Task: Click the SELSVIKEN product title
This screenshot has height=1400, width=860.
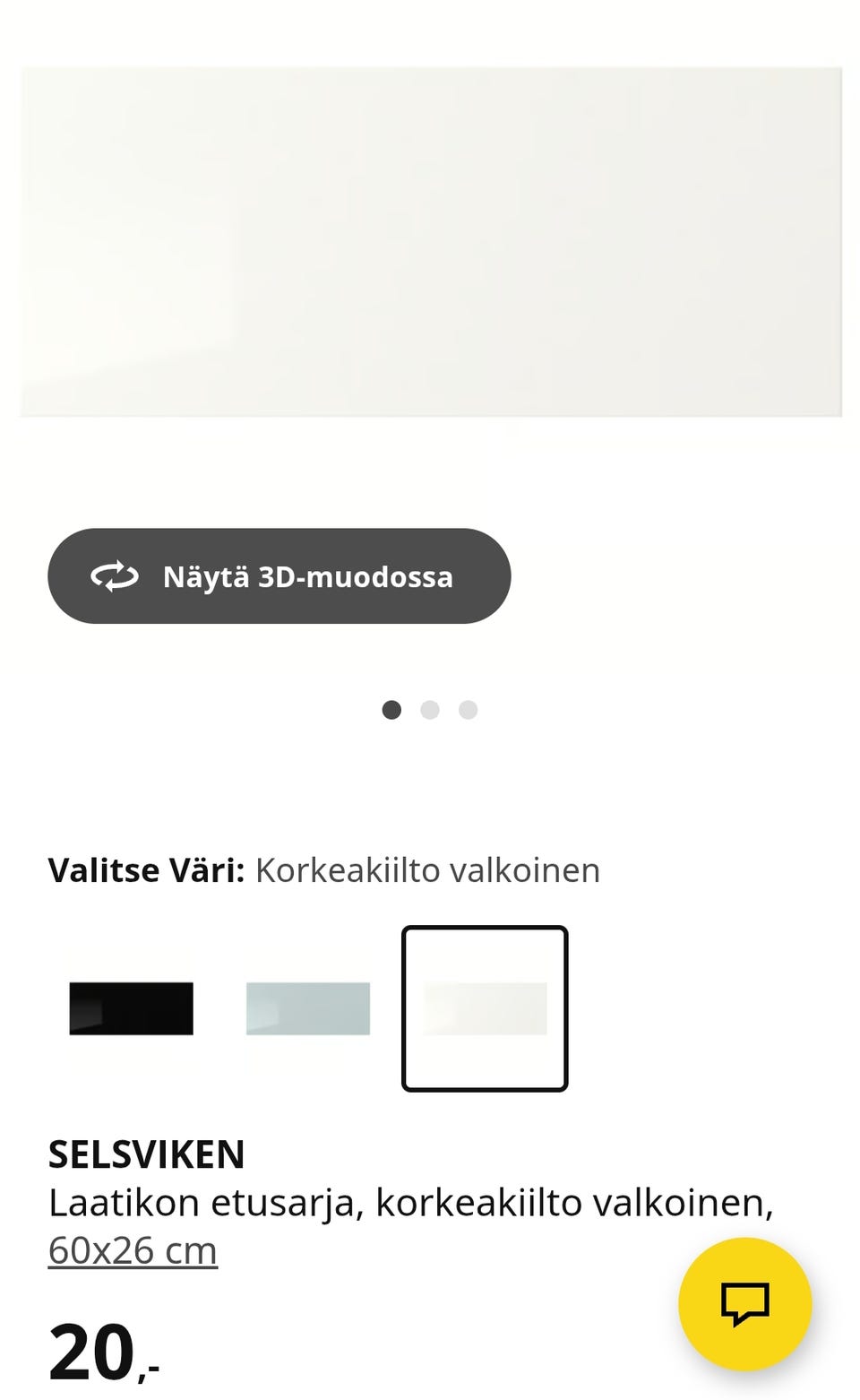Action: (x=147, y=1154)
